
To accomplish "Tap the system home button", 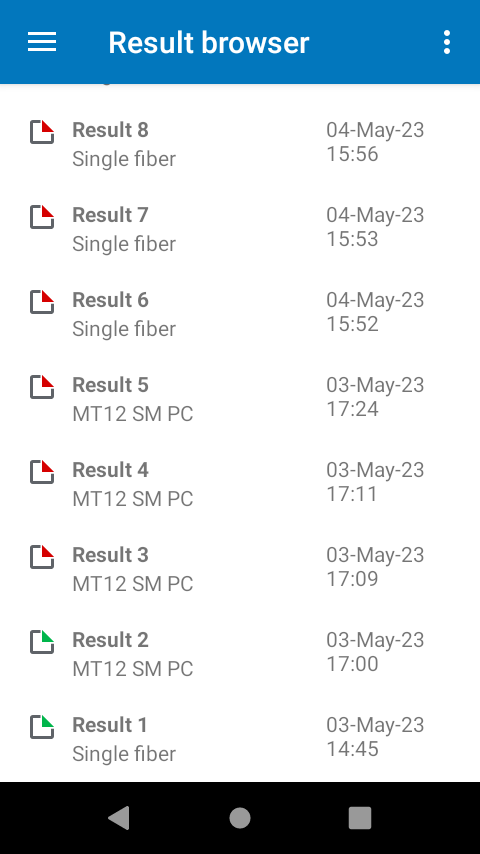I will (240, 818).
